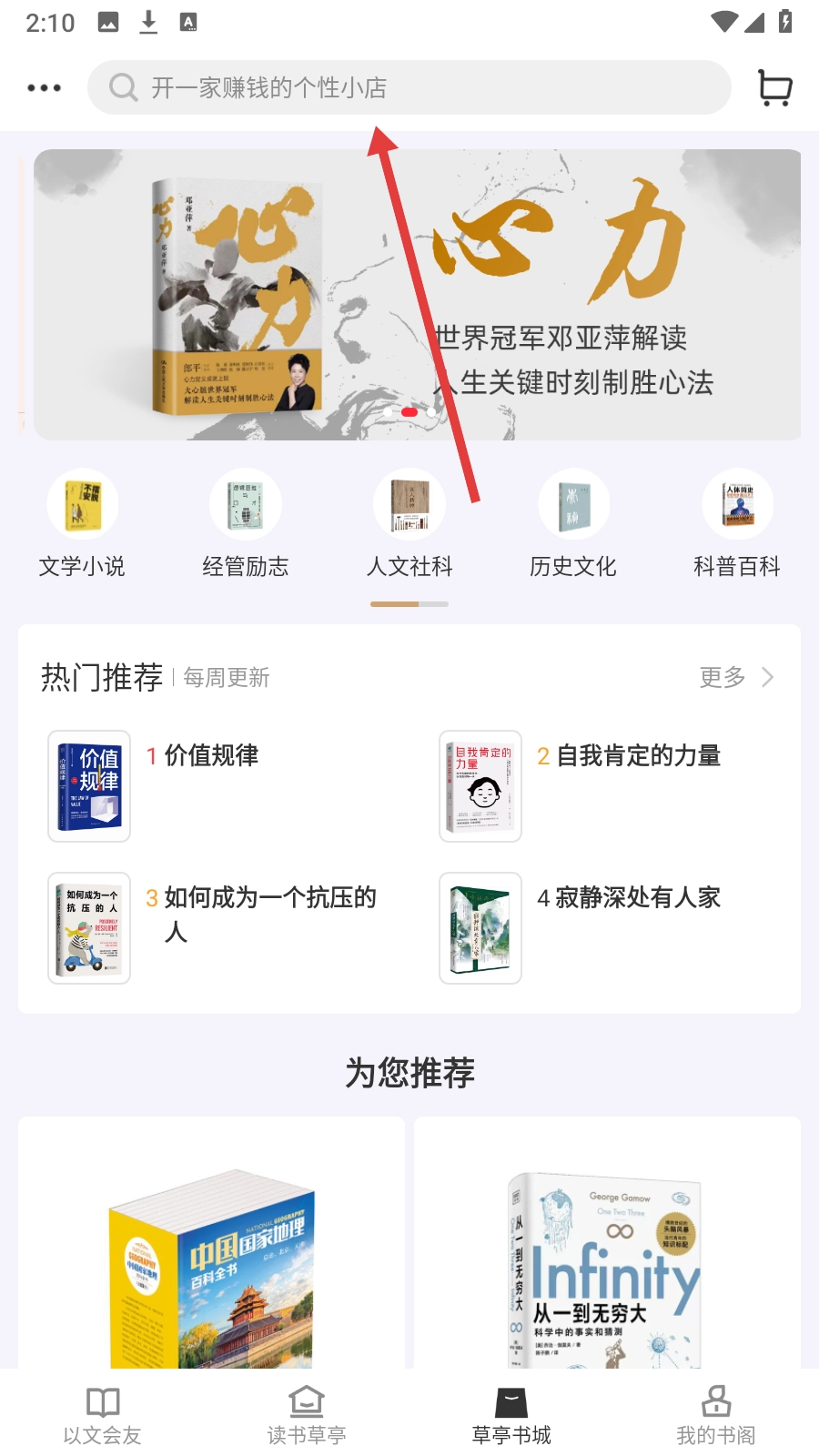Select the 草亭书城 tab

tap(511, 1415)
